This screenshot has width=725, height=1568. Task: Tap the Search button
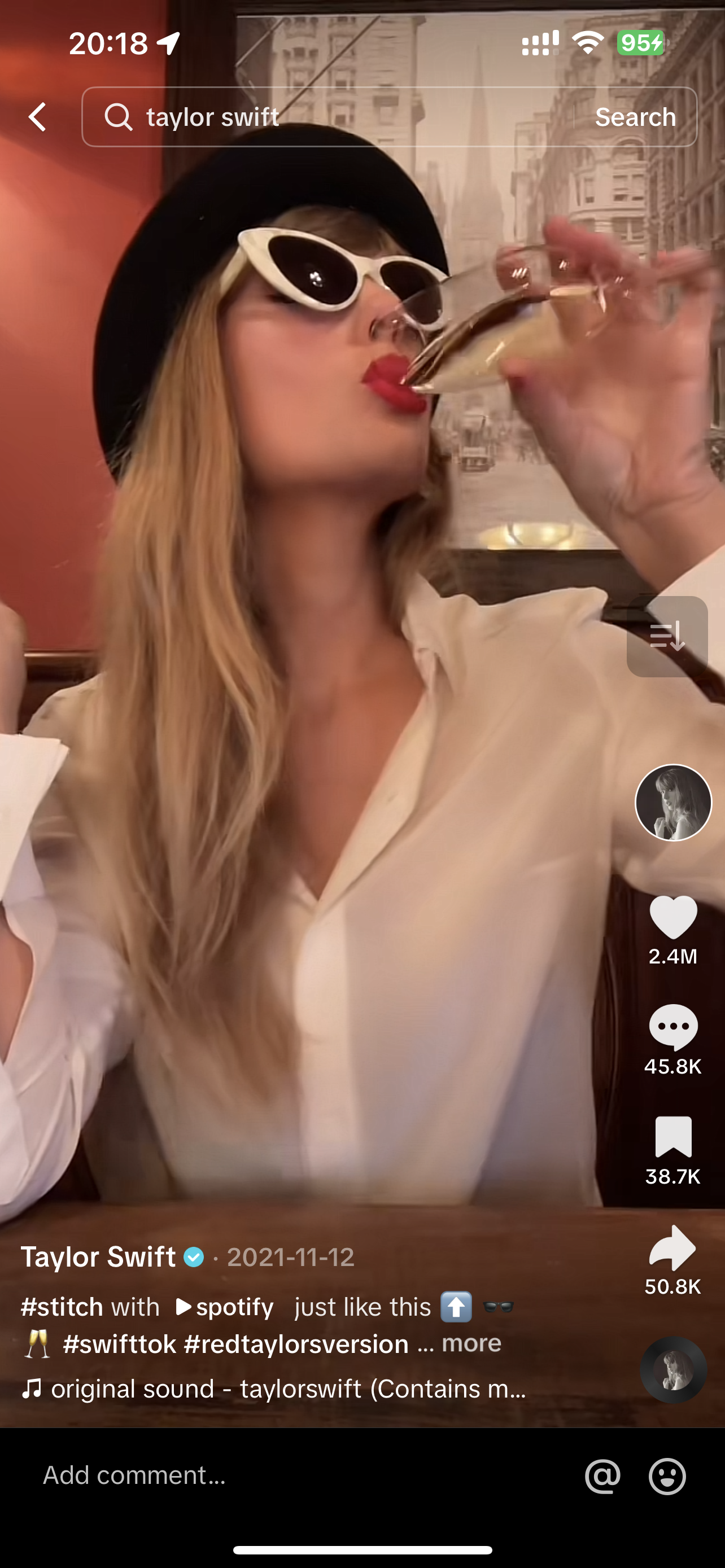635,117
